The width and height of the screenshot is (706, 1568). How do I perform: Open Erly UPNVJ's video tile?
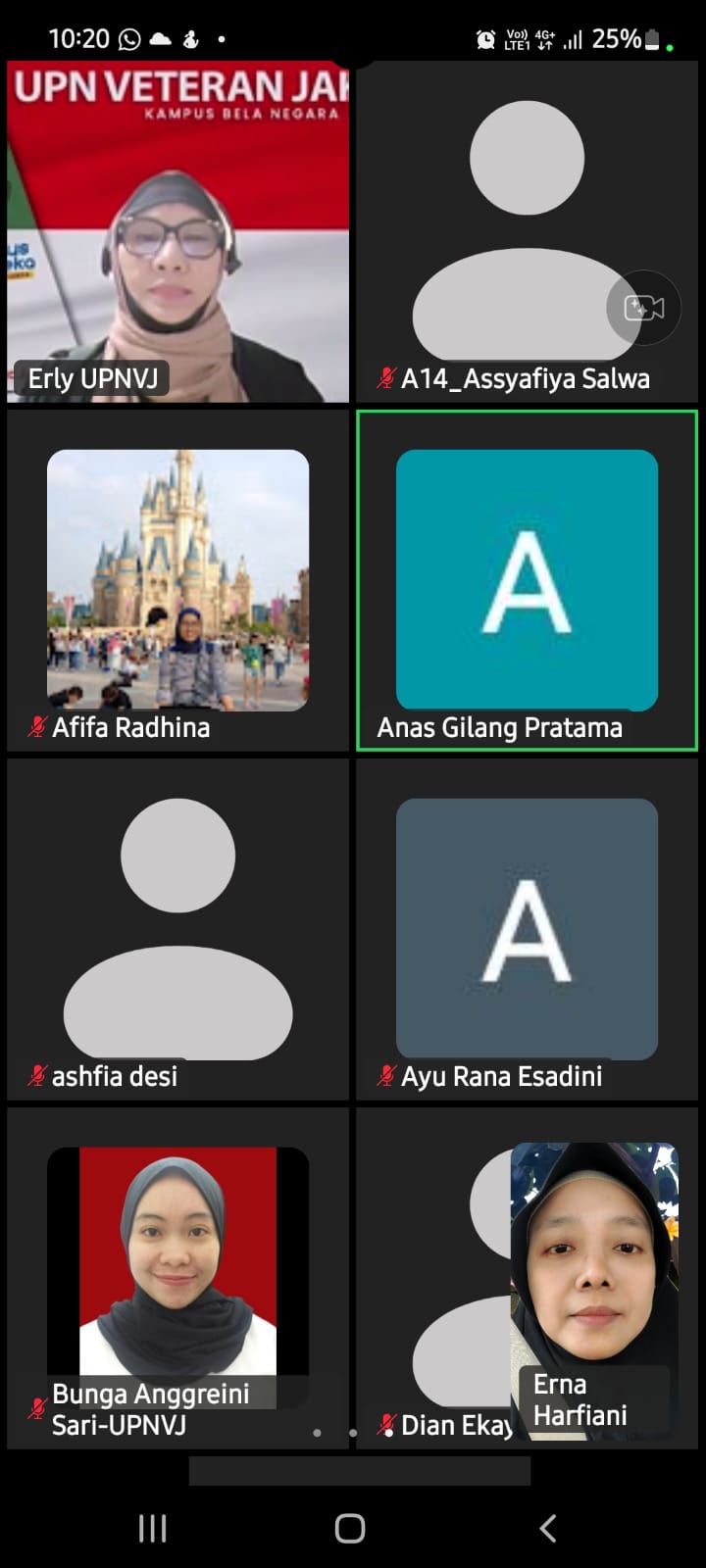click(x=177, y=232)
